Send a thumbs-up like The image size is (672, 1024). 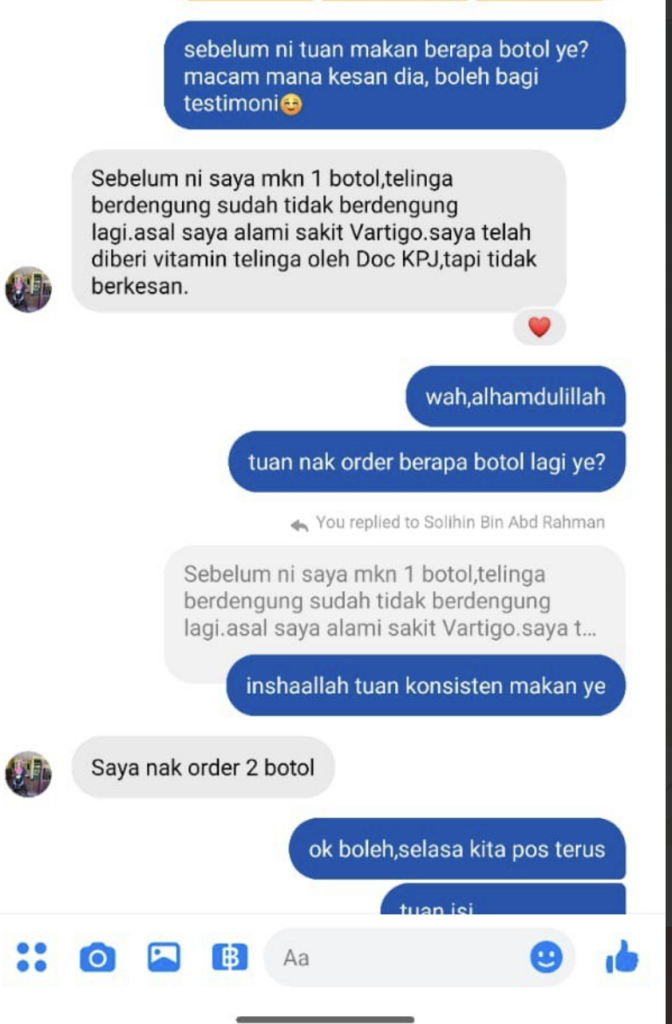(x=622, y=958)
